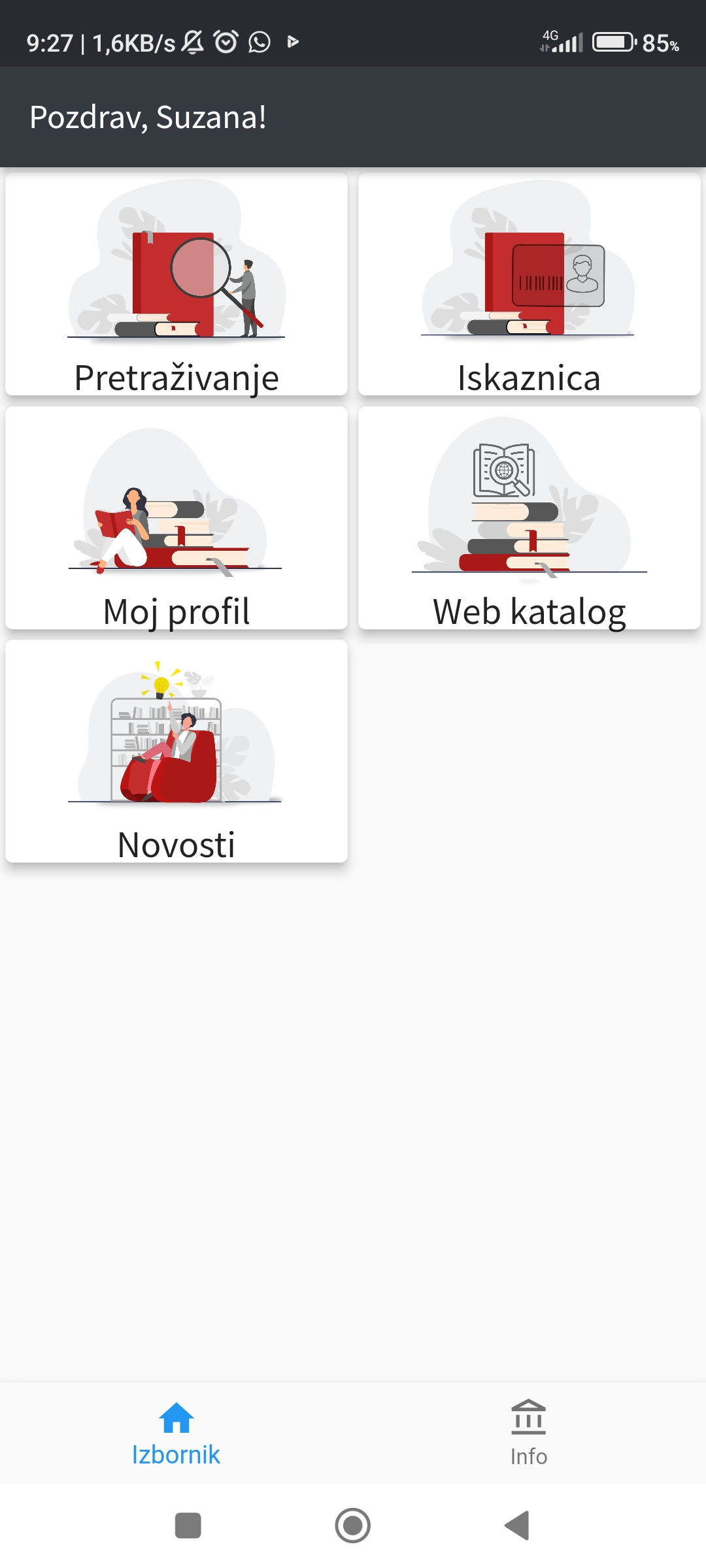Image resolution: width=706 pixels, height=1568 pixels.
Task: Open the Iskaznica membership card tile
Action: click(529, 285)
